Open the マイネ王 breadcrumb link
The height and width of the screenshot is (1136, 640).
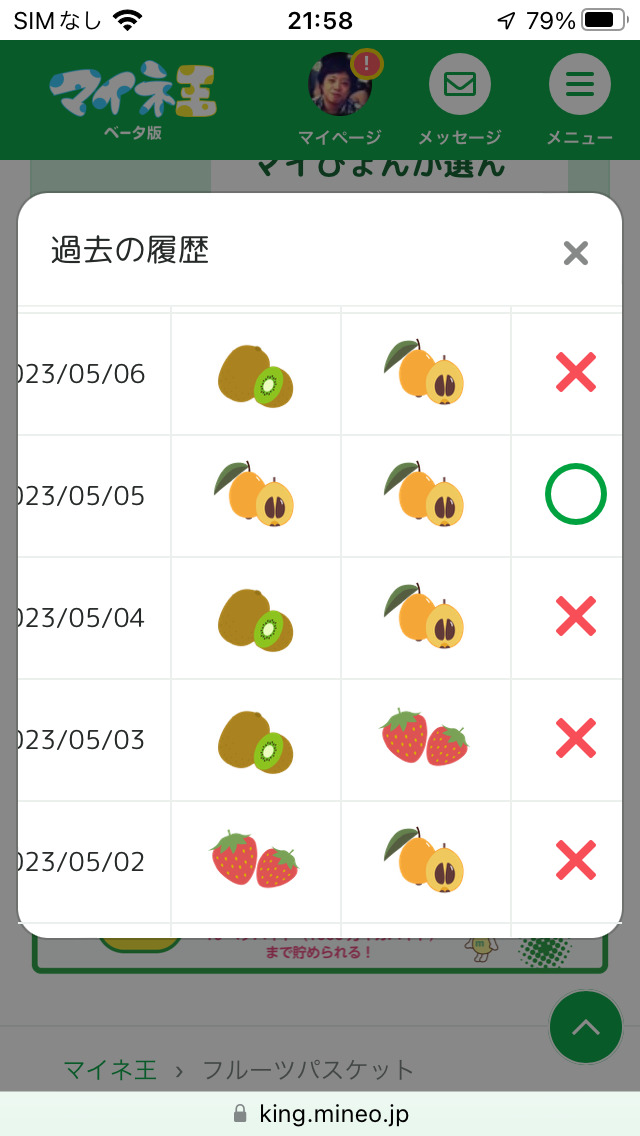point(110,1069)
